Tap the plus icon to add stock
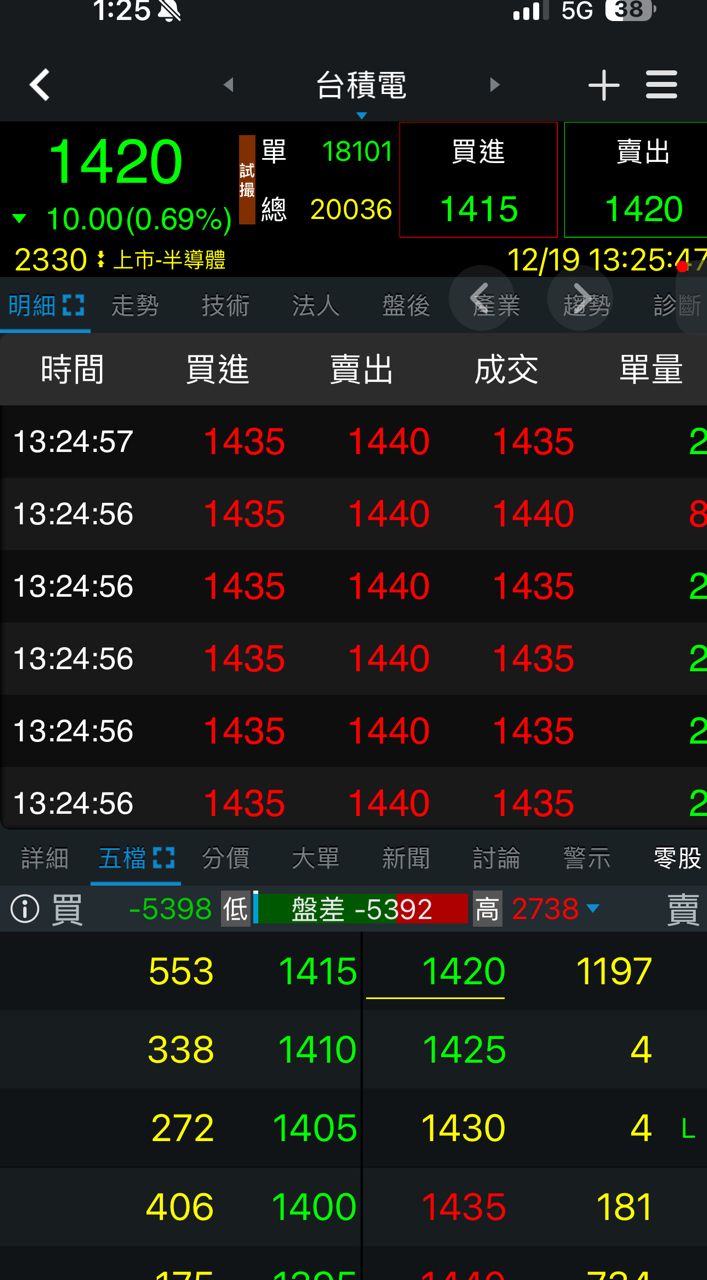This screenshot has width=707, height=1280. tap(603, 86)
